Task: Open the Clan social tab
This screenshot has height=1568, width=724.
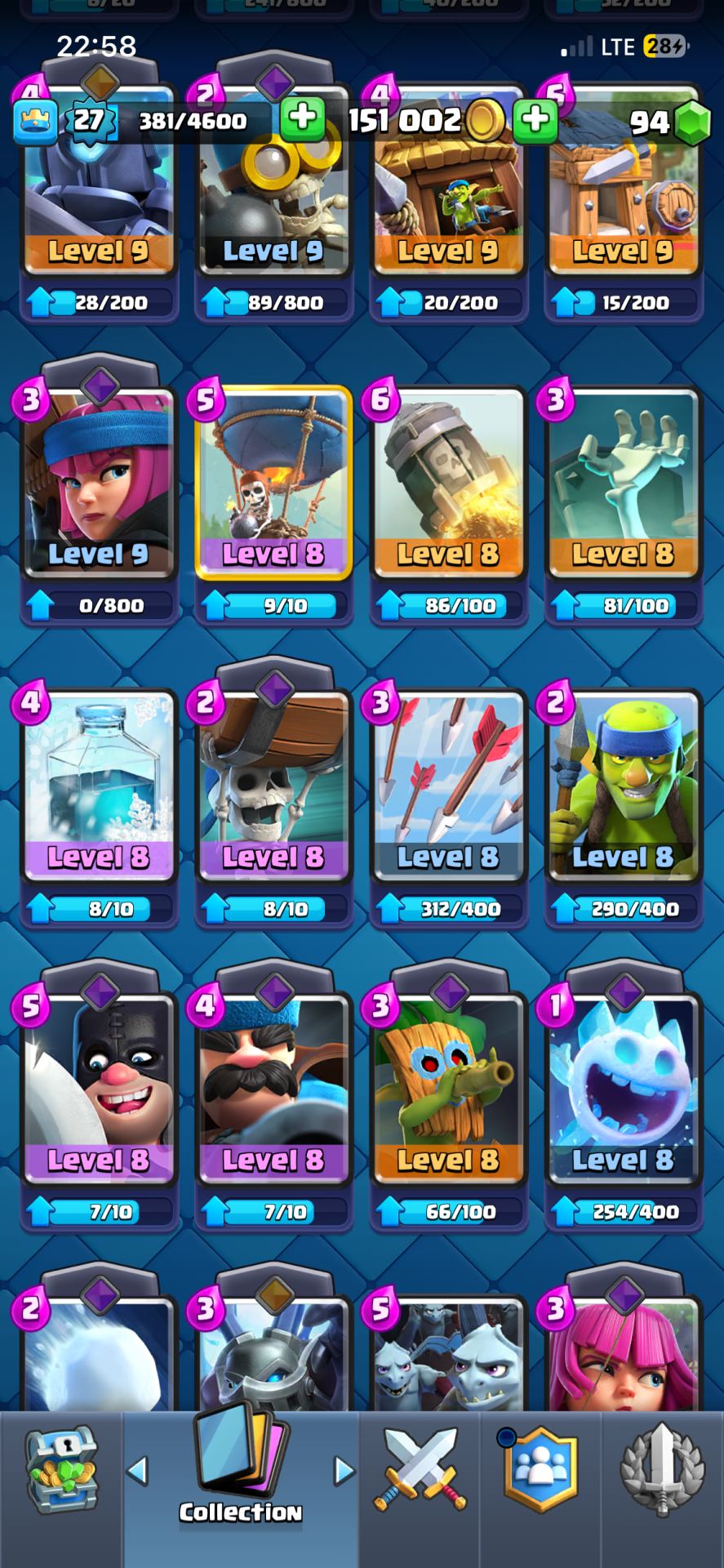Action: point(540,1470)
